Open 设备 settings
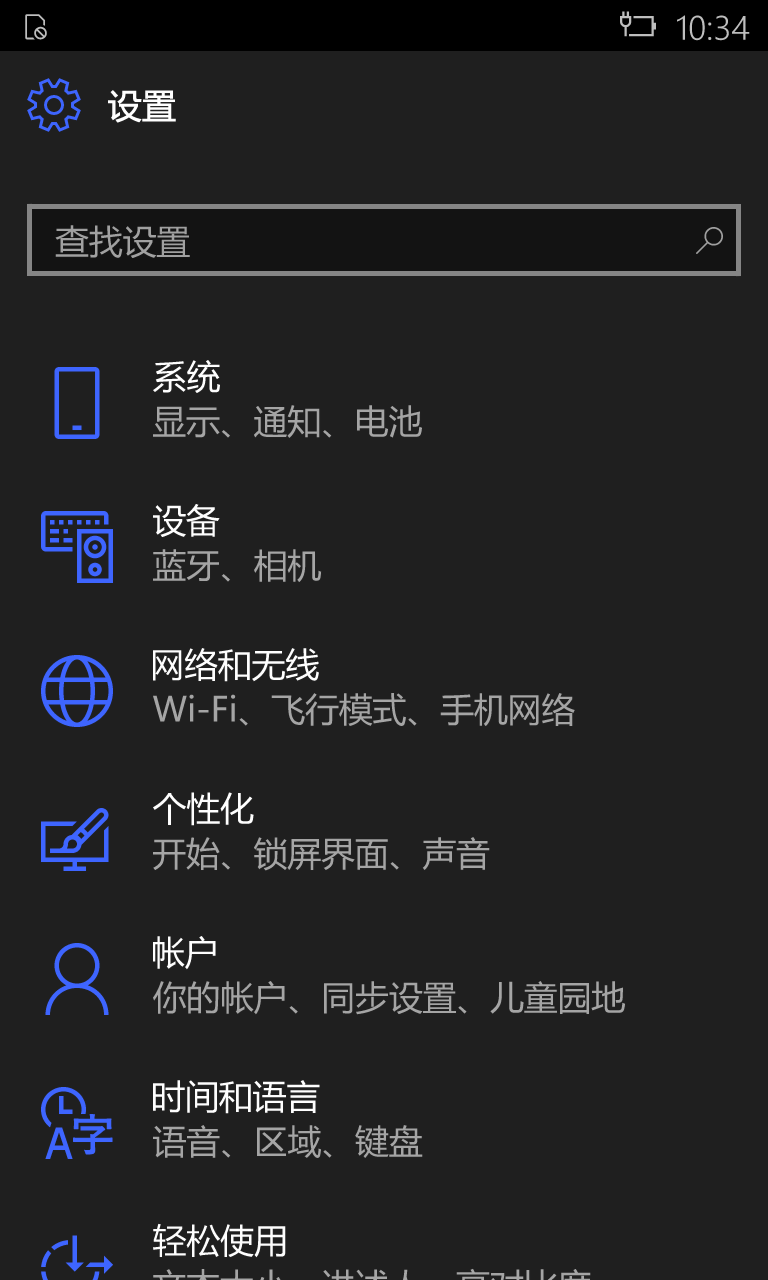The image size is (768, 1280). (236, 544)
